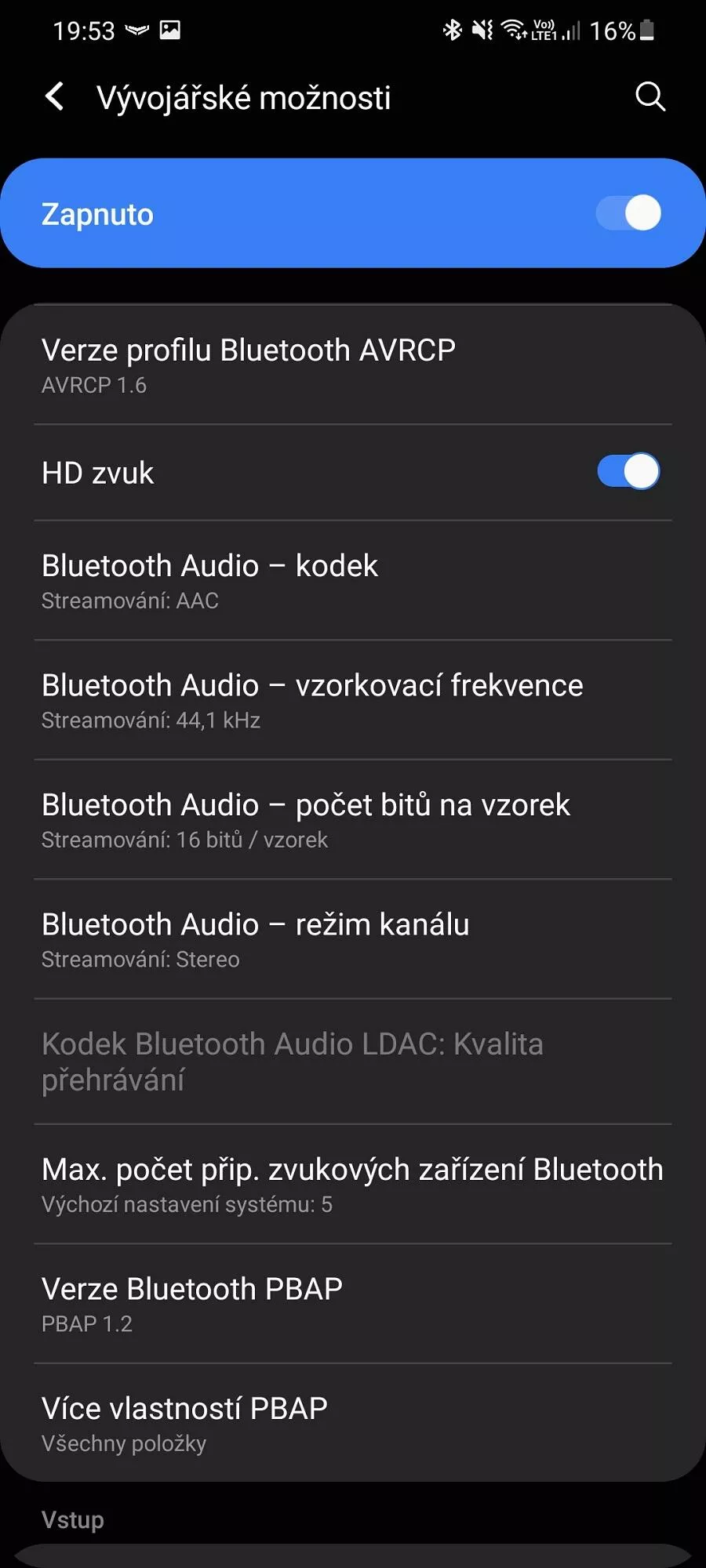Turn off the Zapnuto master switch
The width and height of the screenshot is (706, 1568).
click(628, 213)
